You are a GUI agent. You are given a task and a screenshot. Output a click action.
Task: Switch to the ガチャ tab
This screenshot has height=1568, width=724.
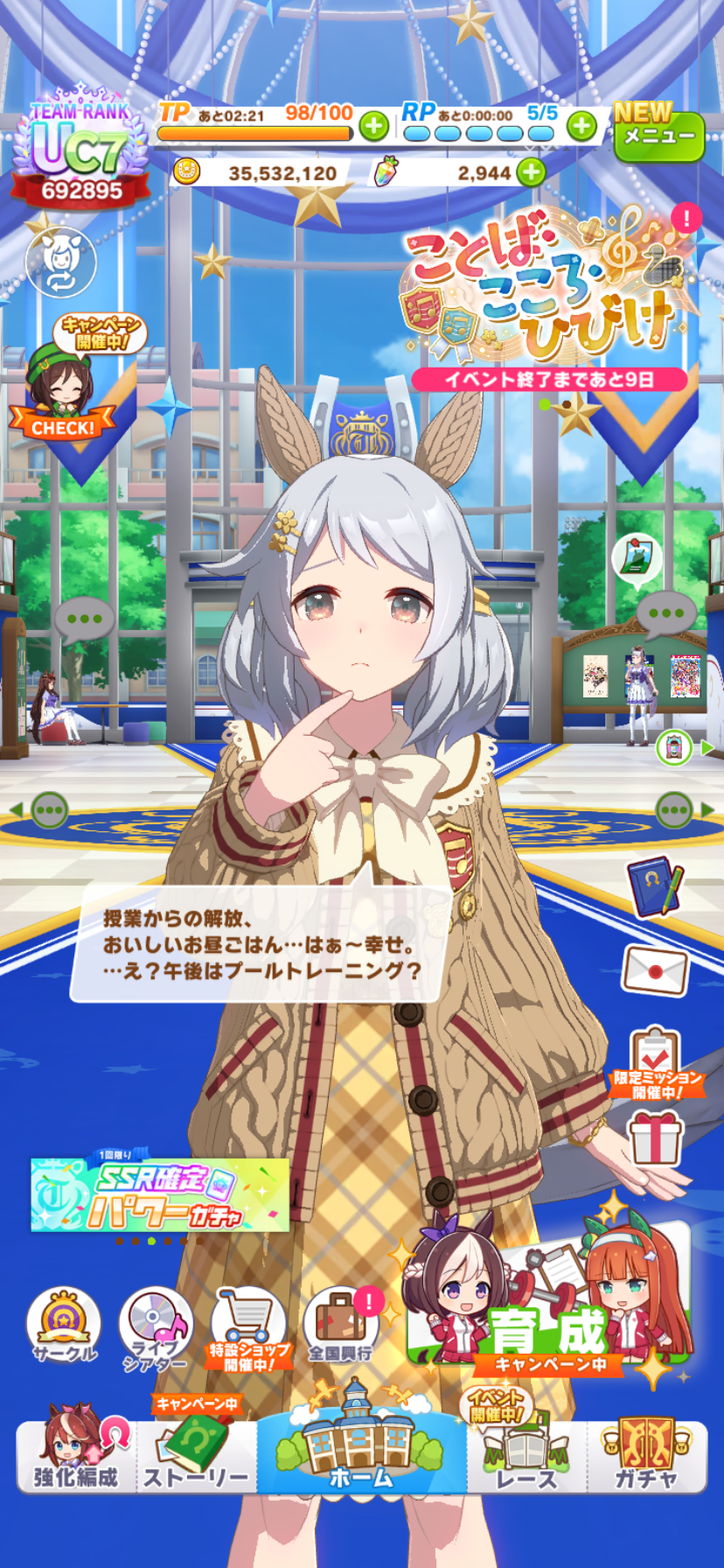click(646, 1454)
